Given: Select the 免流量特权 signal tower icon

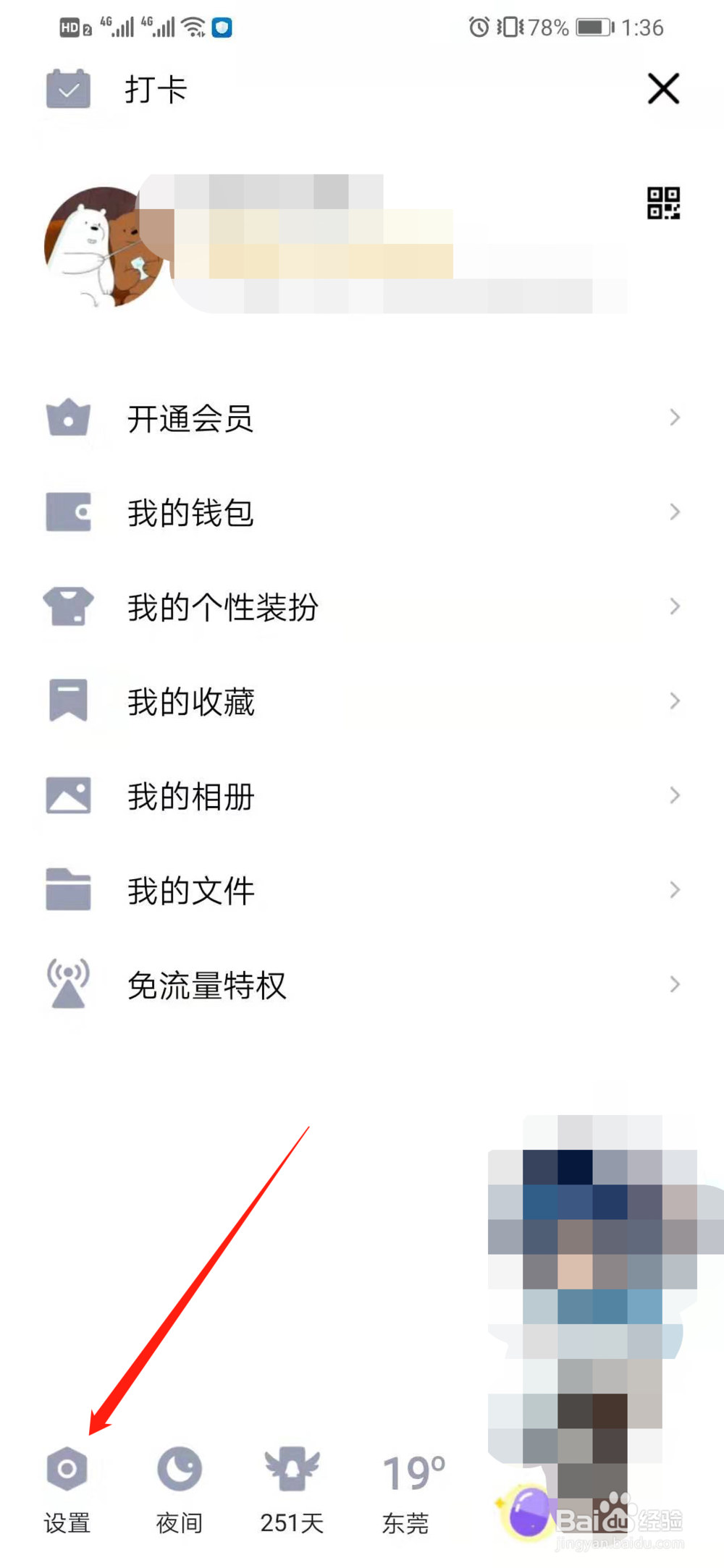Looking at the screenshot, I should pos(69,984).
